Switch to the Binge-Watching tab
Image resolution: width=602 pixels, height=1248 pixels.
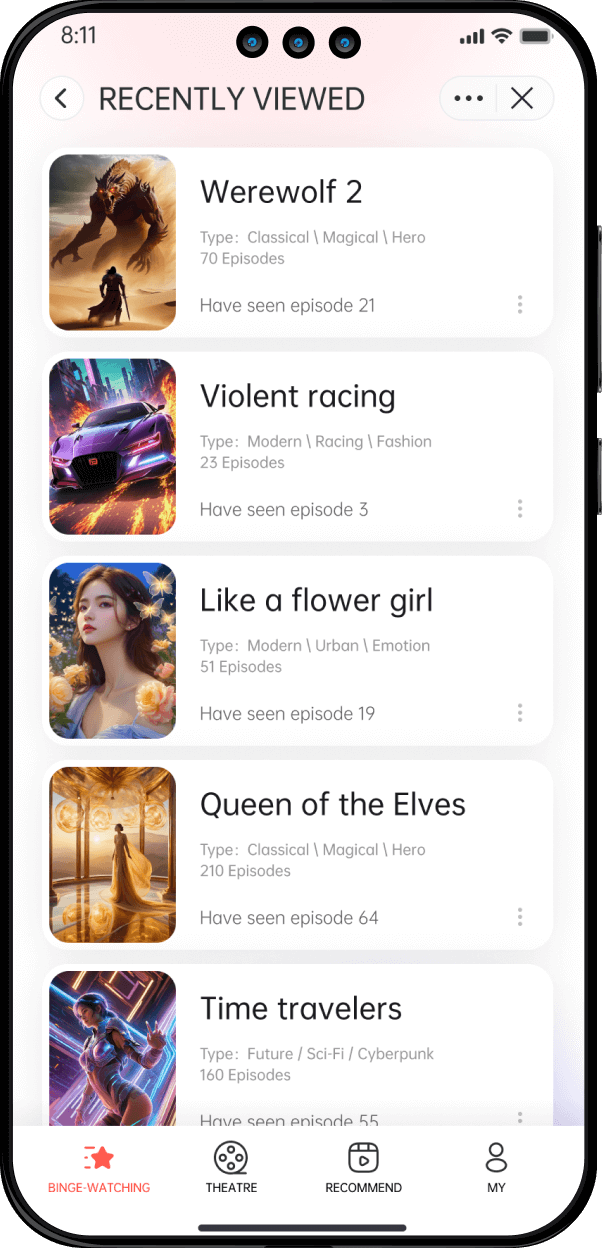[x=99, y=1168]
